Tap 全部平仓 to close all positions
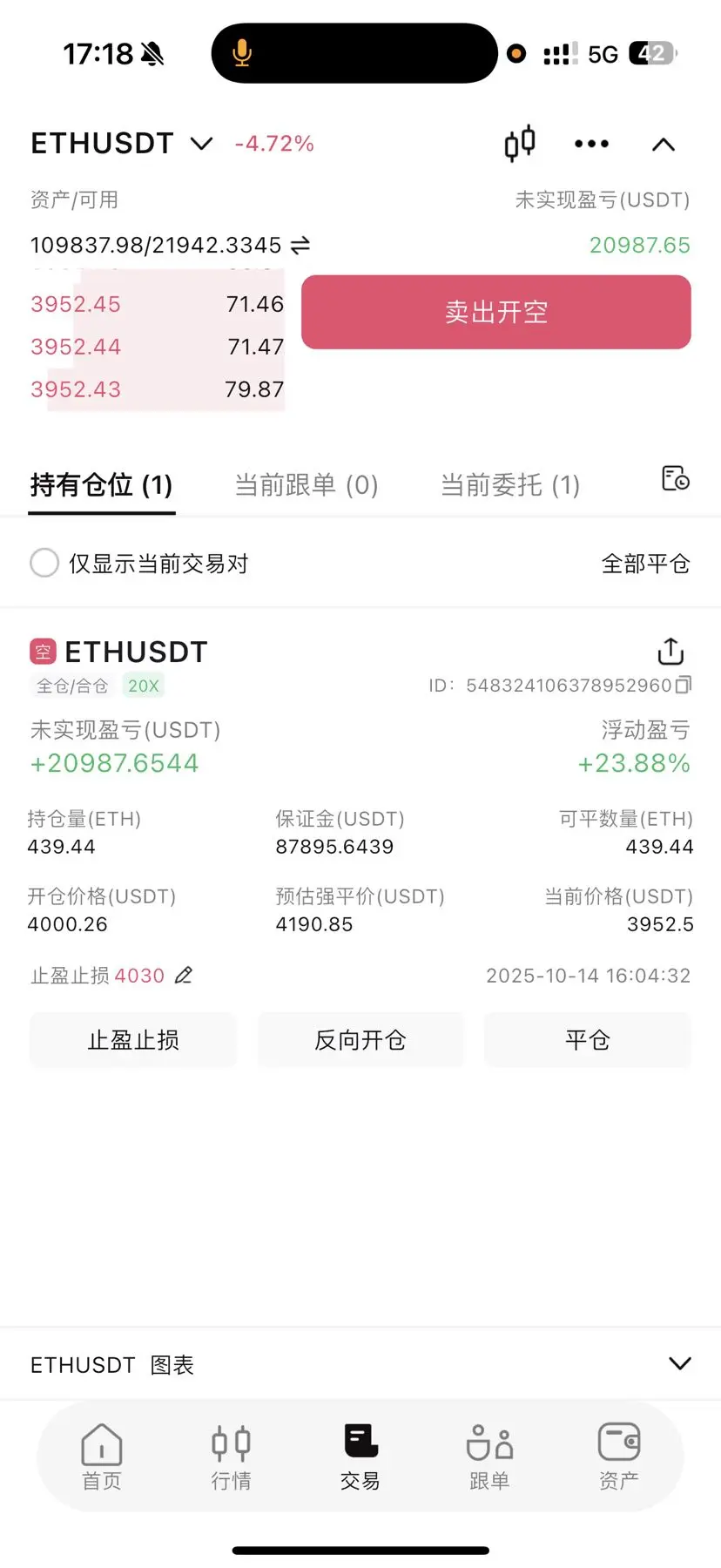 [x=645, y=564]
